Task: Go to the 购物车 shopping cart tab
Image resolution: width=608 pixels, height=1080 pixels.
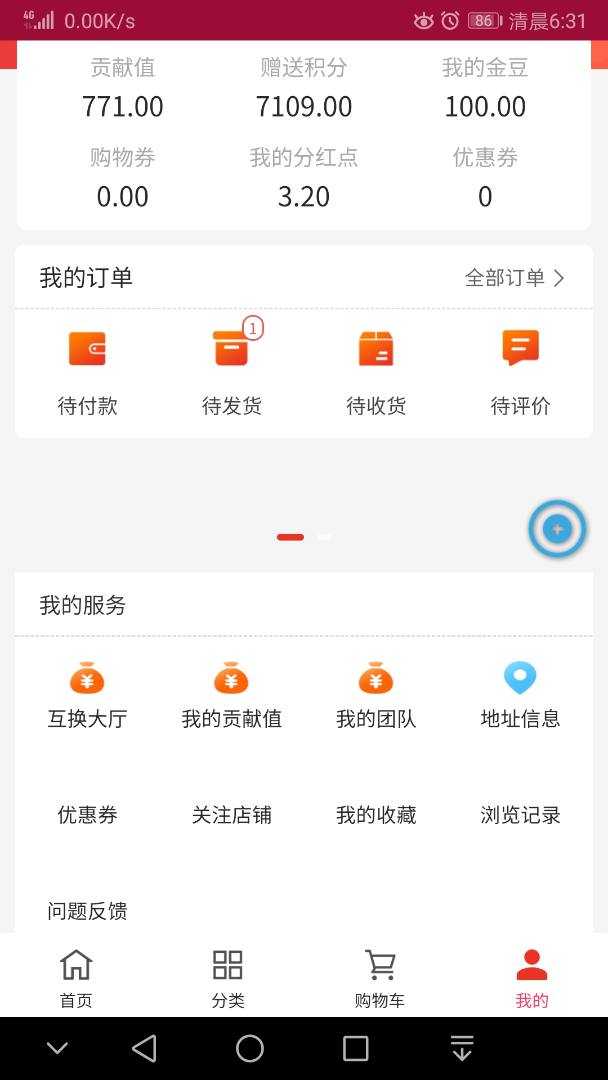Action: pyautogui.click(x=380, y=977)
